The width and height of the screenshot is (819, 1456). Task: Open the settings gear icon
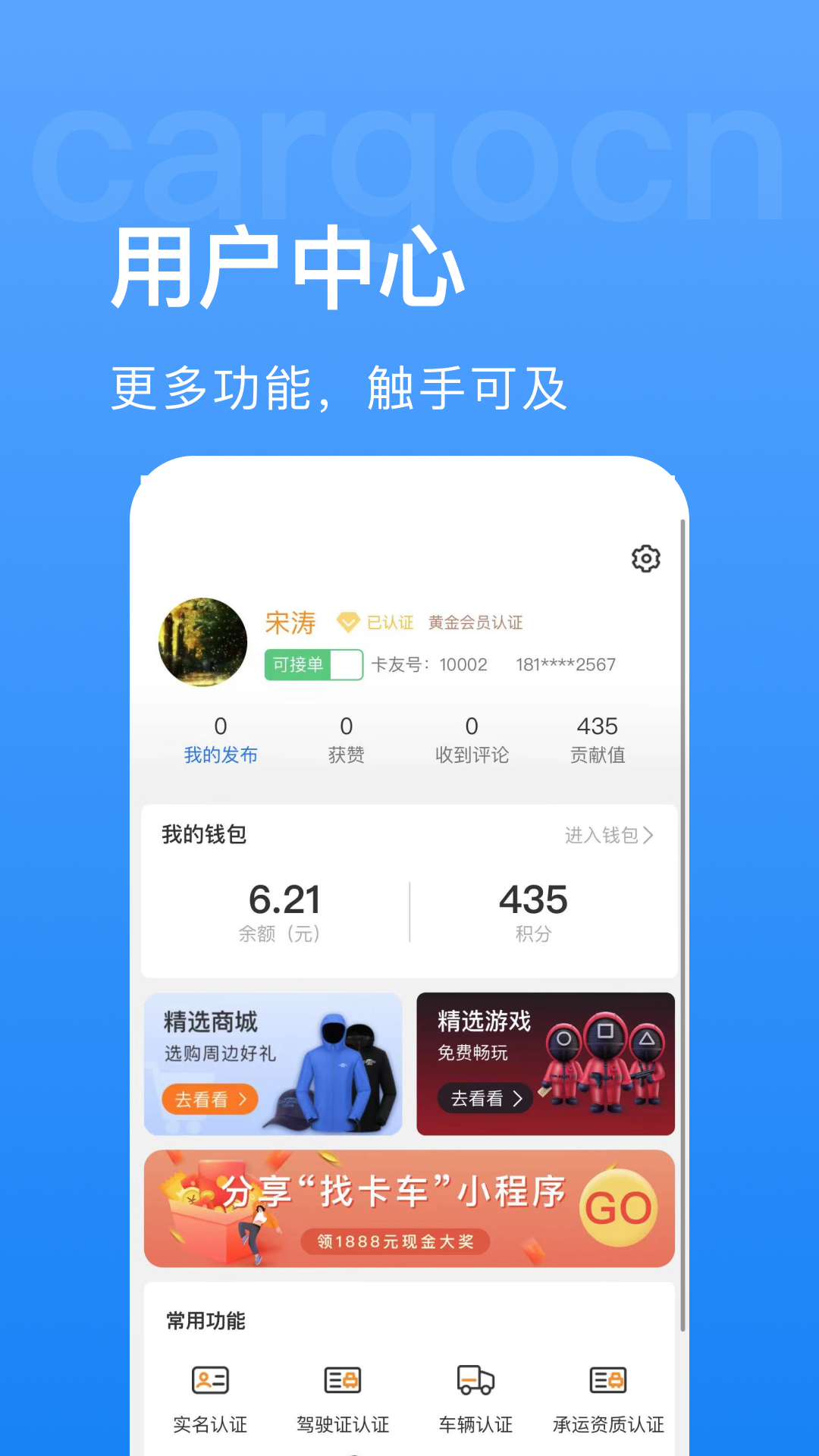[x=645, y=559]
